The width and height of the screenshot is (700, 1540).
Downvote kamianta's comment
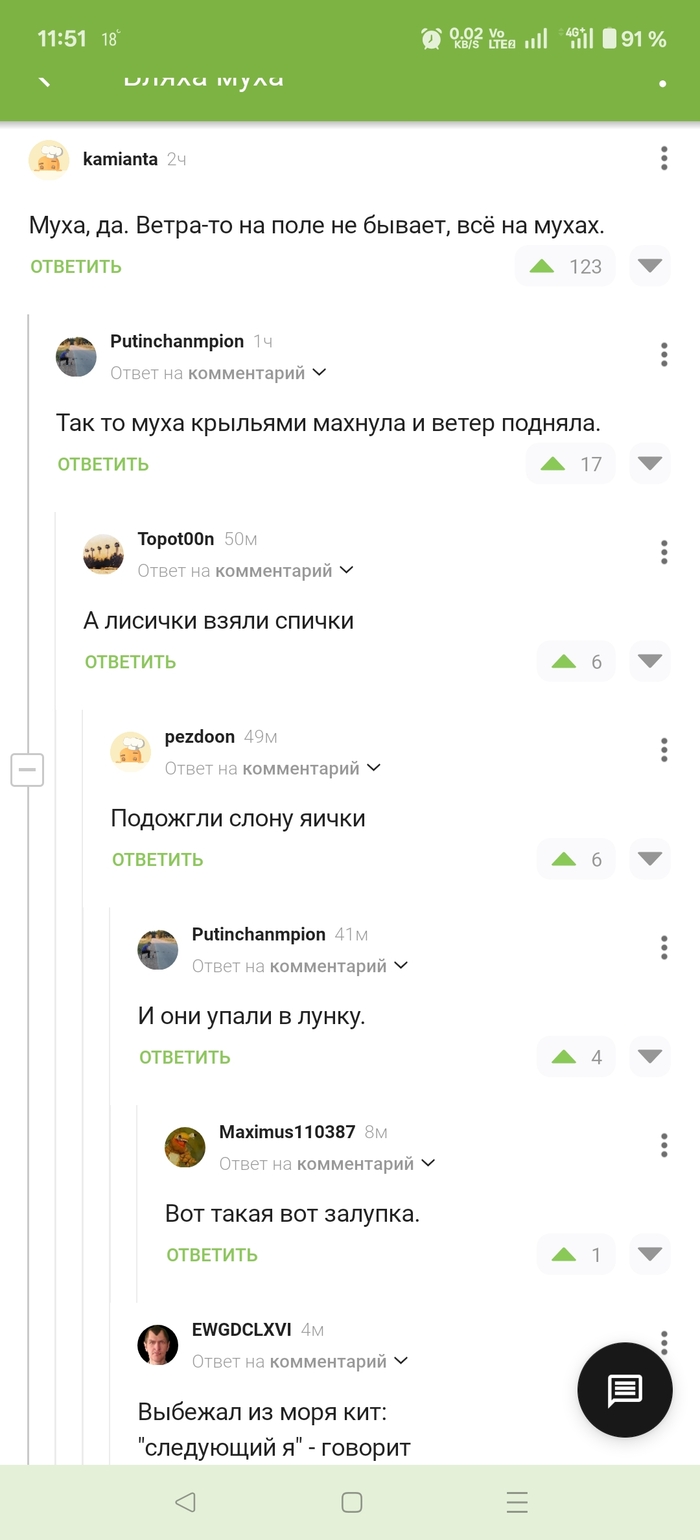(x=650, y=266)
